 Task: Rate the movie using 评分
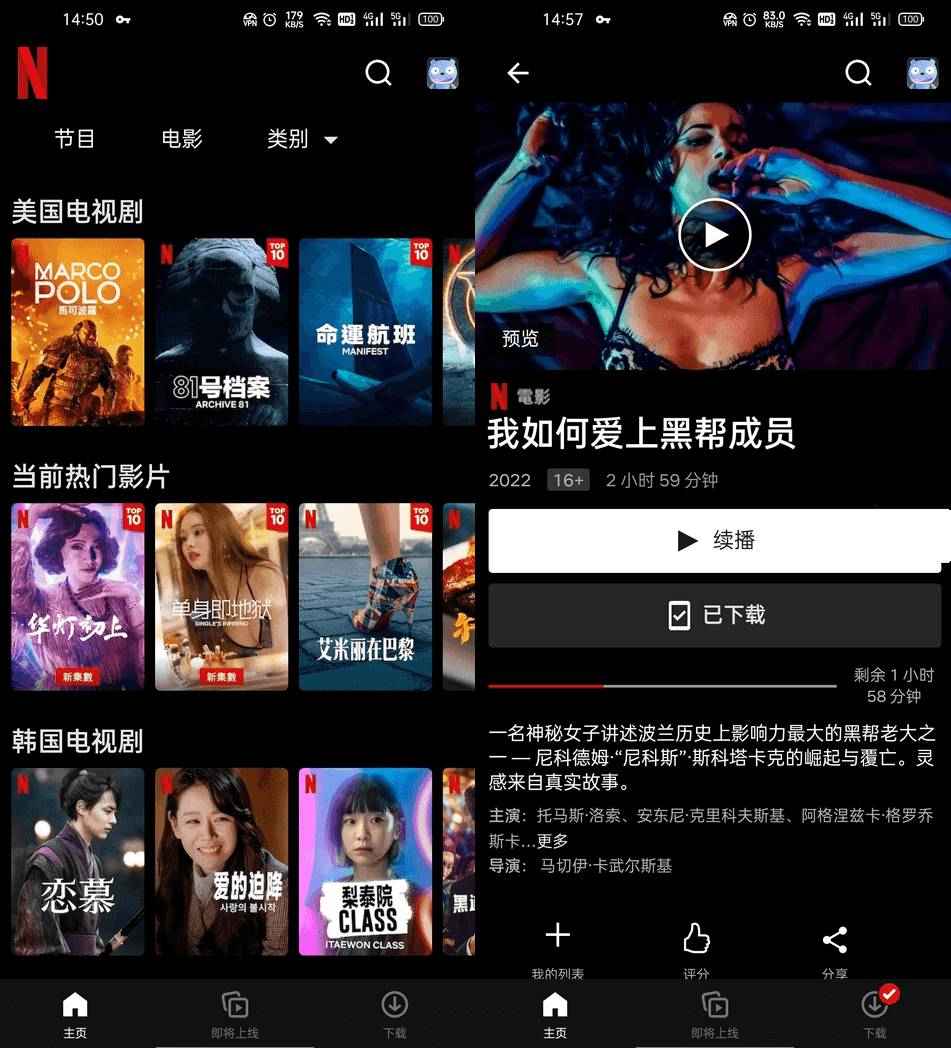tap(696, 945)
